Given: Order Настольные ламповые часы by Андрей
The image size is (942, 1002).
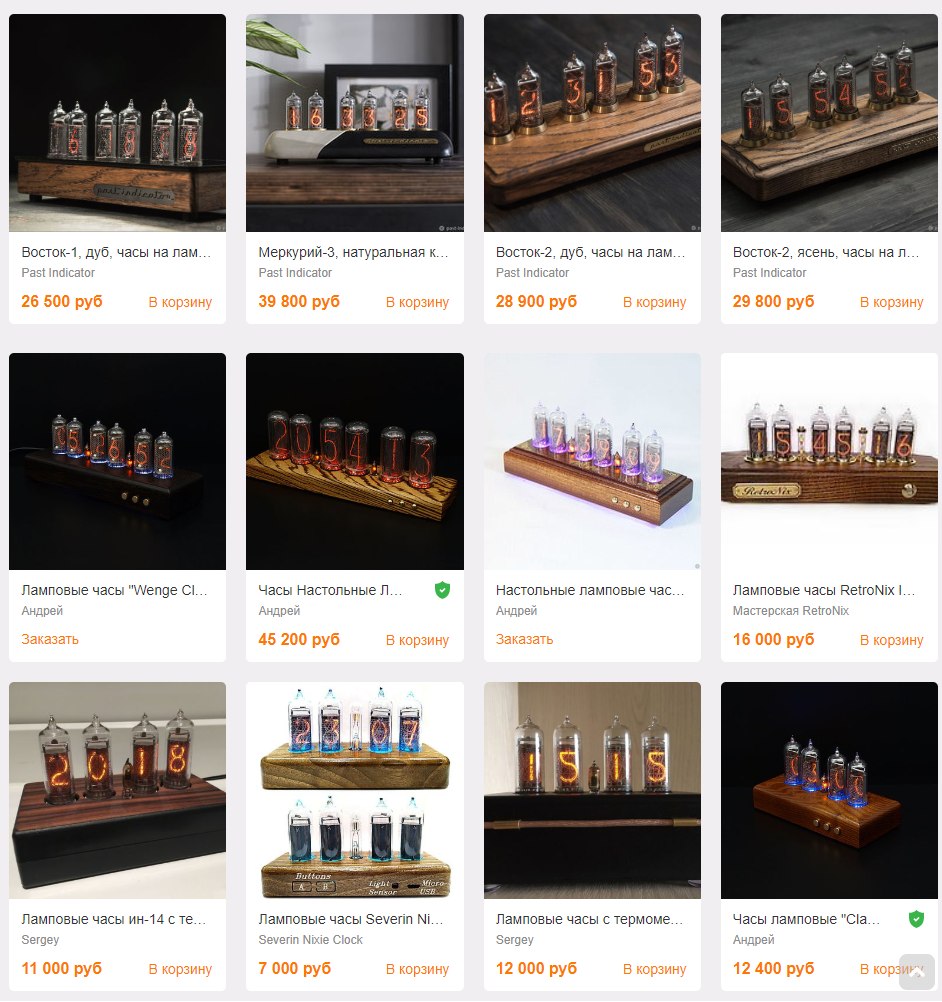Looking at the screenshot, I should click(524, 639).
